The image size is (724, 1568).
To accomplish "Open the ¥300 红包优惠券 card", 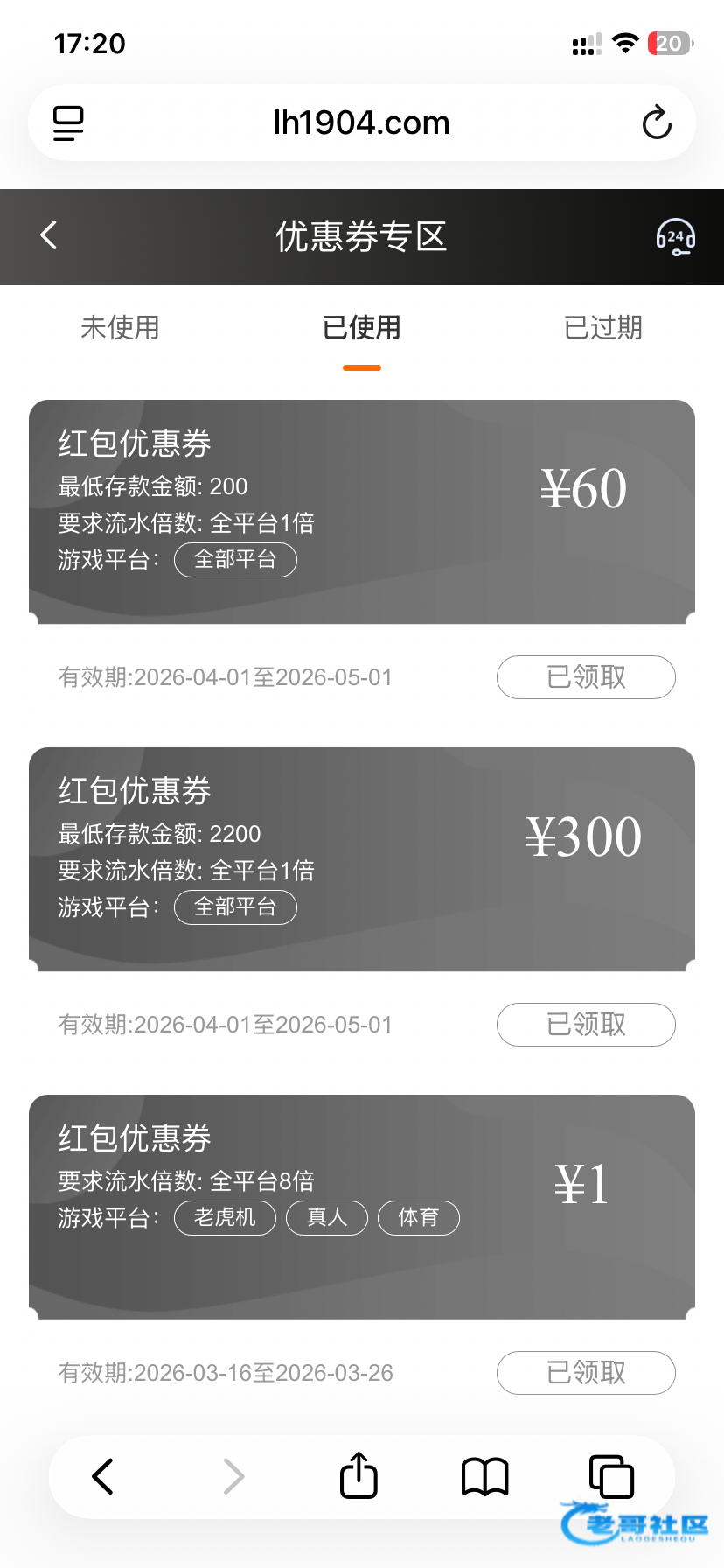I will [361, 859].
